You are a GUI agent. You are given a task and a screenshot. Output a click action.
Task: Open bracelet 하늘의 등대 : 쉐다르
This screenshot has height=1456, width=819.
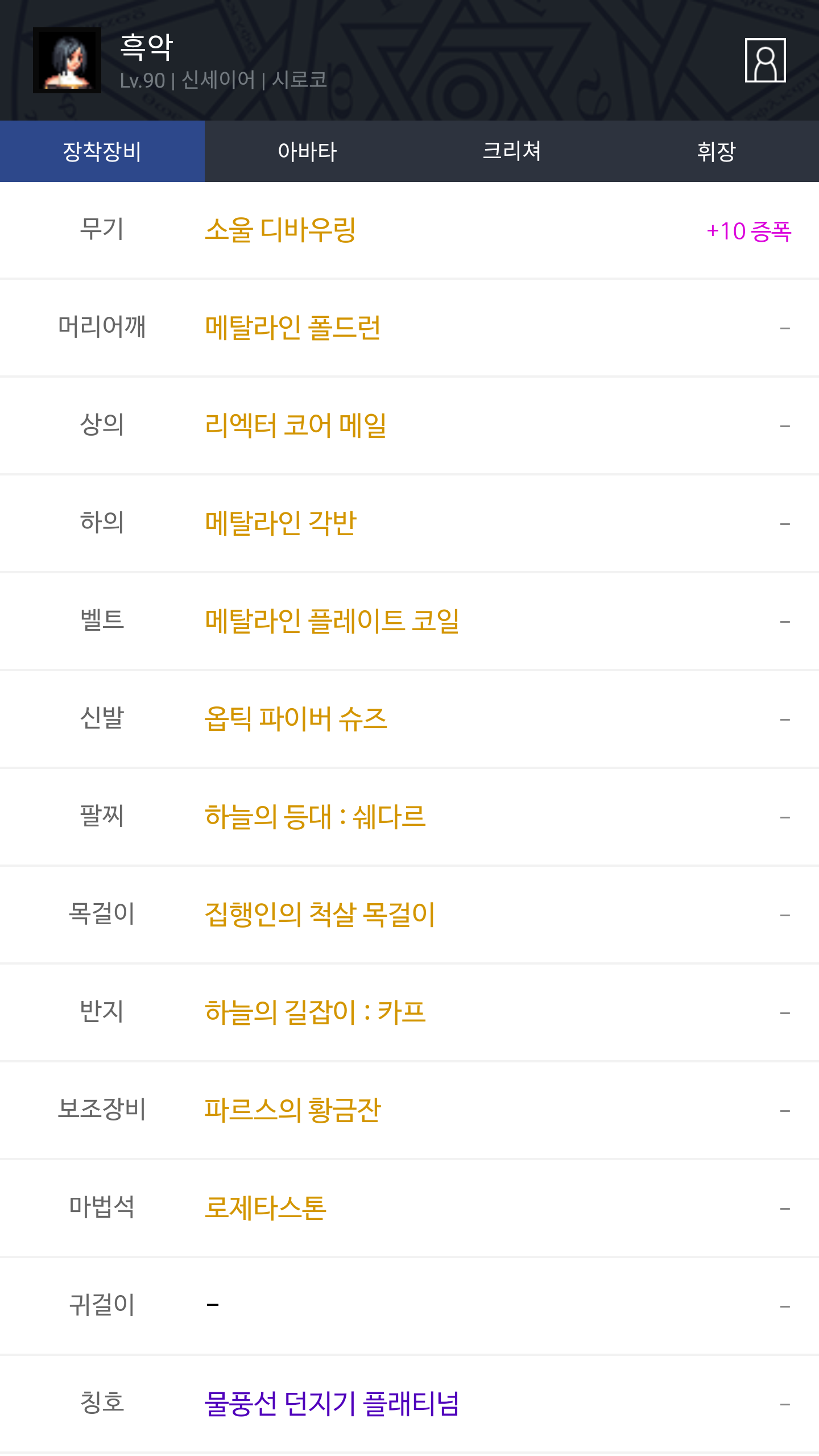coord(315,817)
